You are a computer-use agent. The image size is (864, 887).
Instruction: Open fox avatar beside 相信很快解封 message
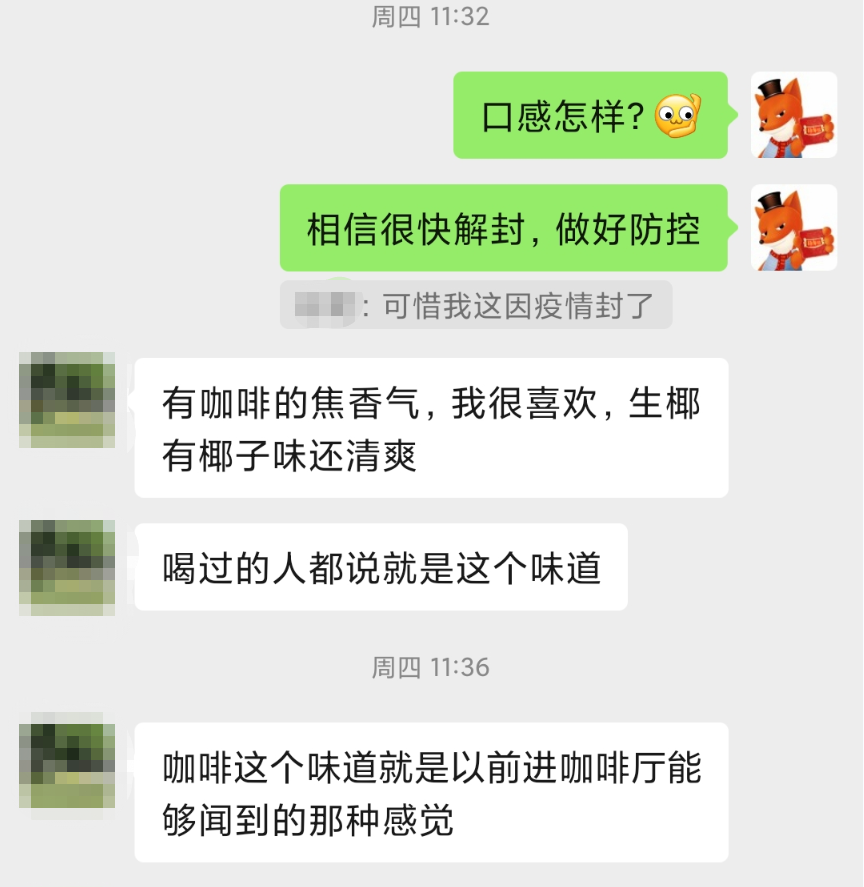(793, 228)
